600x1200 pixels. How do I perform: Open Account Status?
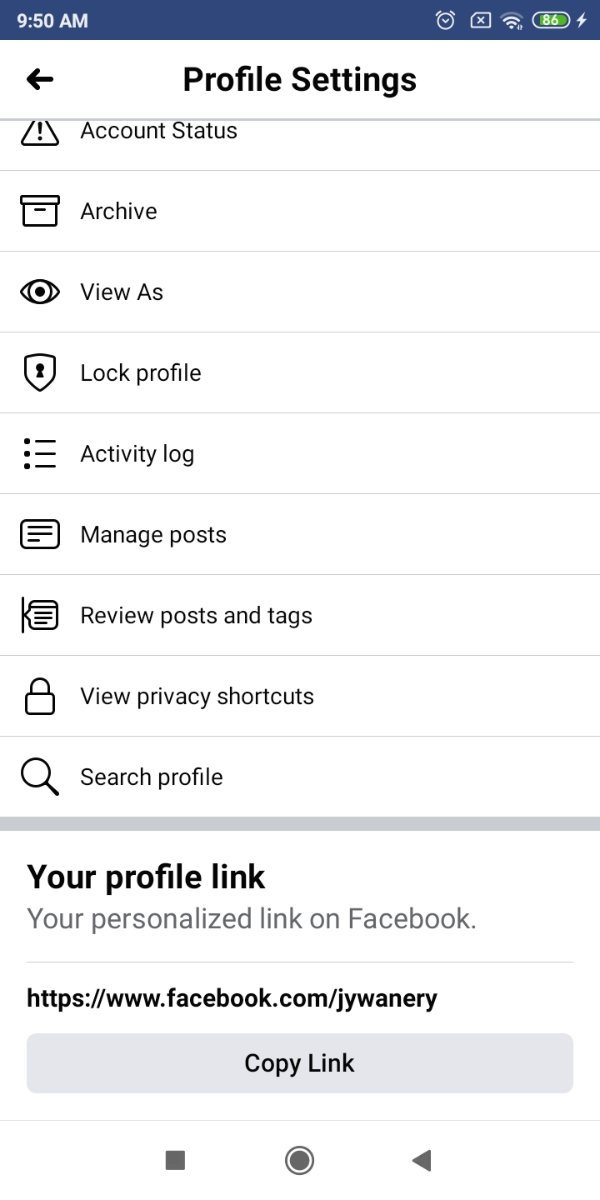point(159,133)
